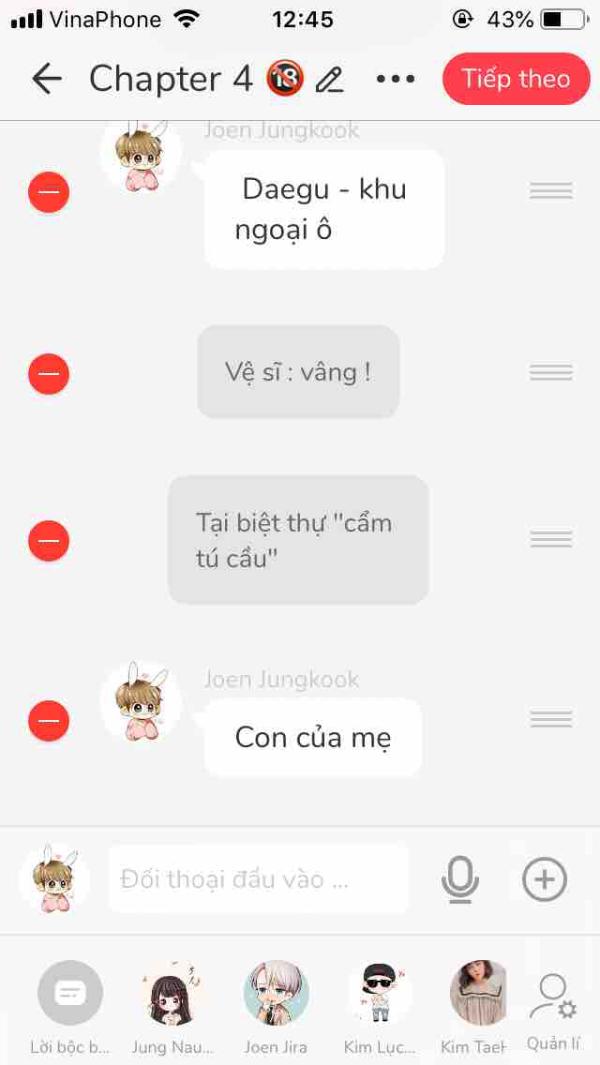This screenshot has width=600, height=1065.
Task: Tap the Tiếp theo button
Action: 516,79
